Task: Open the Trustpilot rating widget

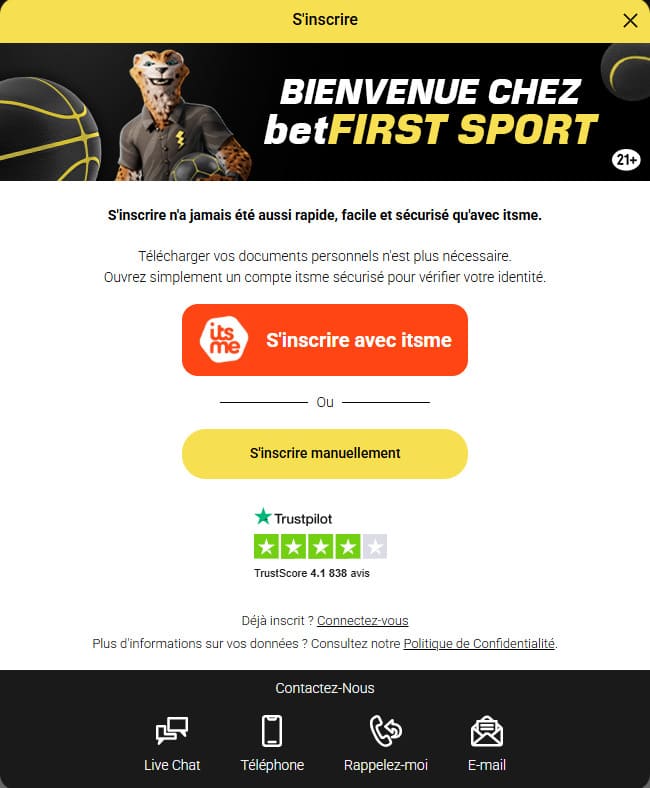Action: click(x=320, y=545)
